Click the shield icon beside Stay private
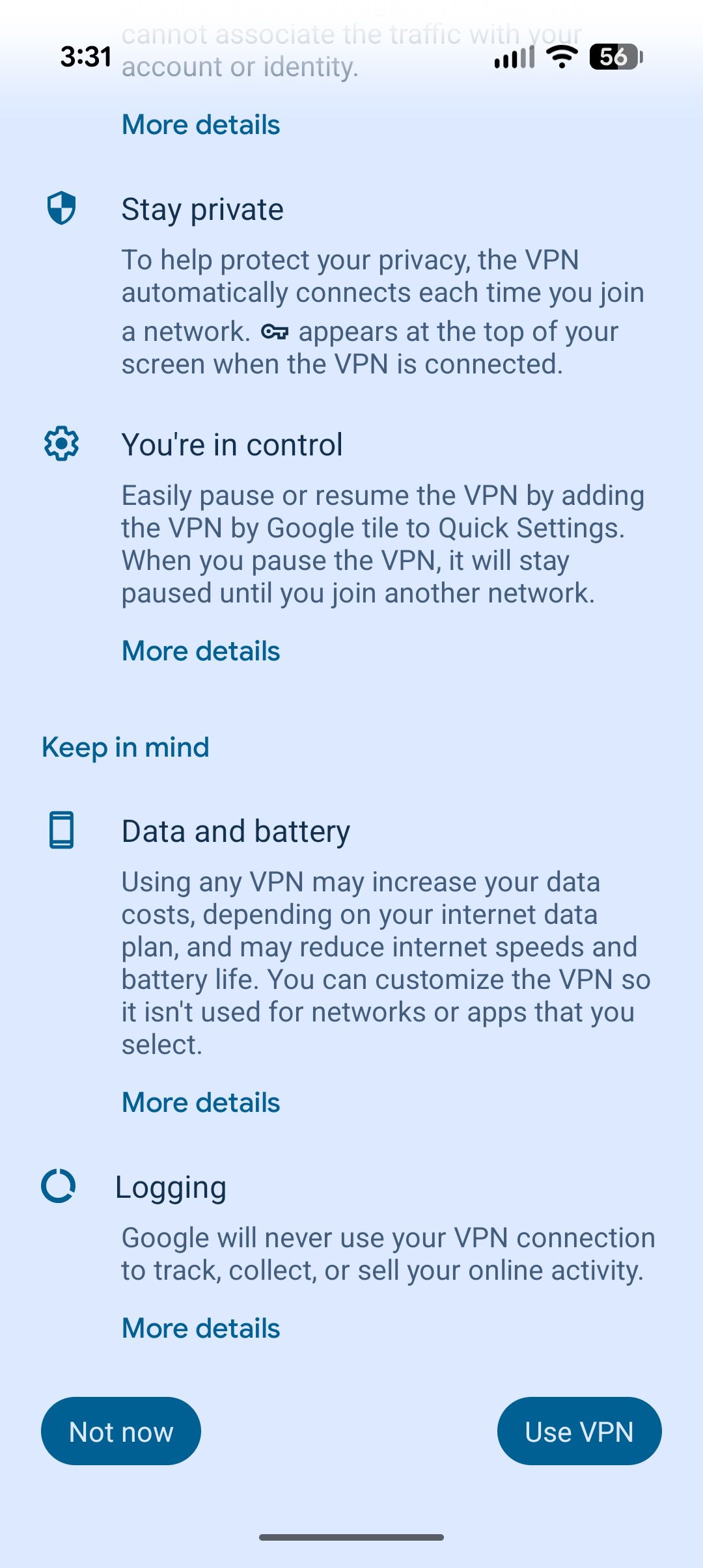The width and height of the screenshot is (703, 1568). click(61, 208)
